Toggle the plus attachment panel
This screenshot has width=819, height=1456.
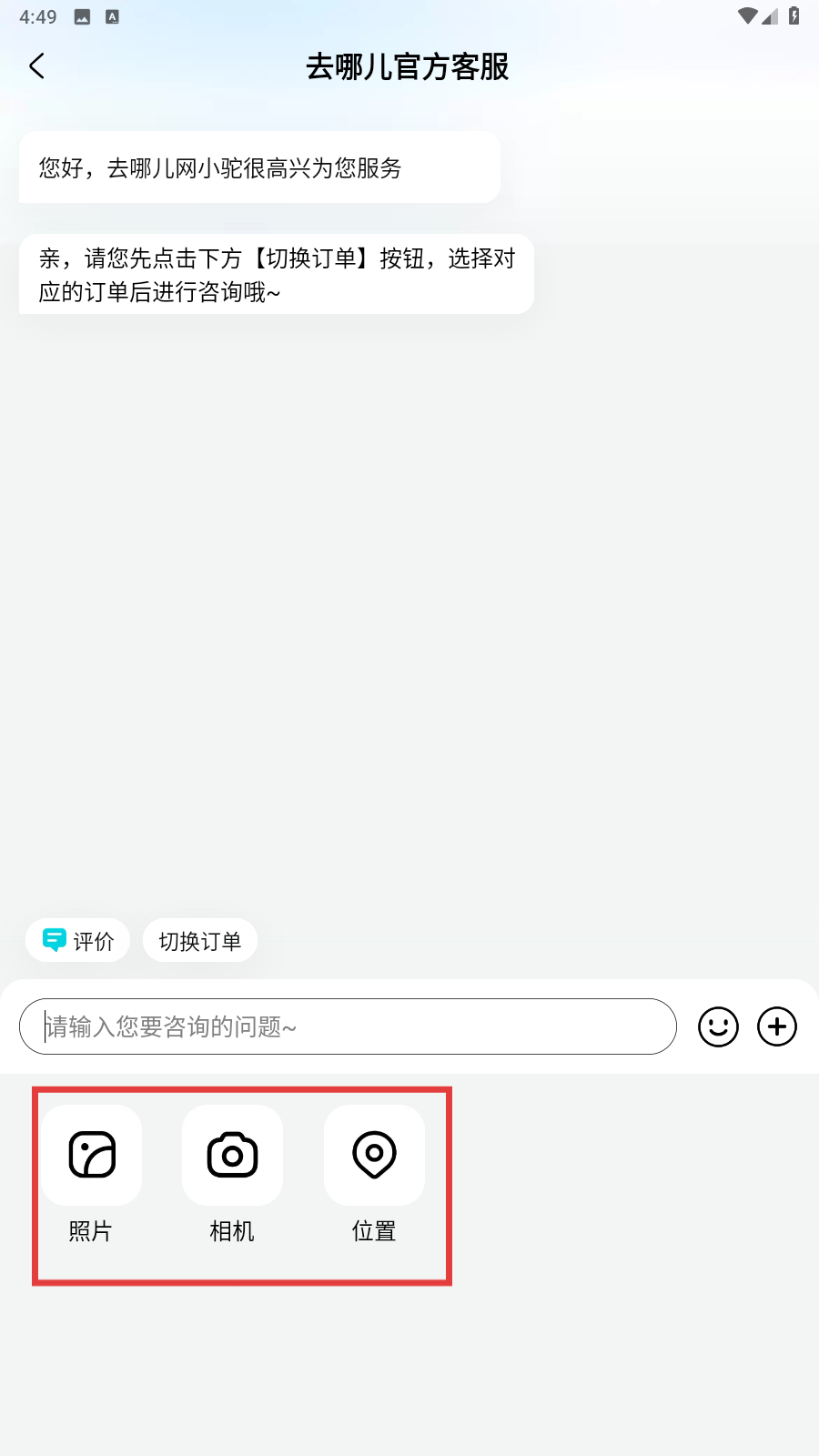click(x=777, y=1026)
